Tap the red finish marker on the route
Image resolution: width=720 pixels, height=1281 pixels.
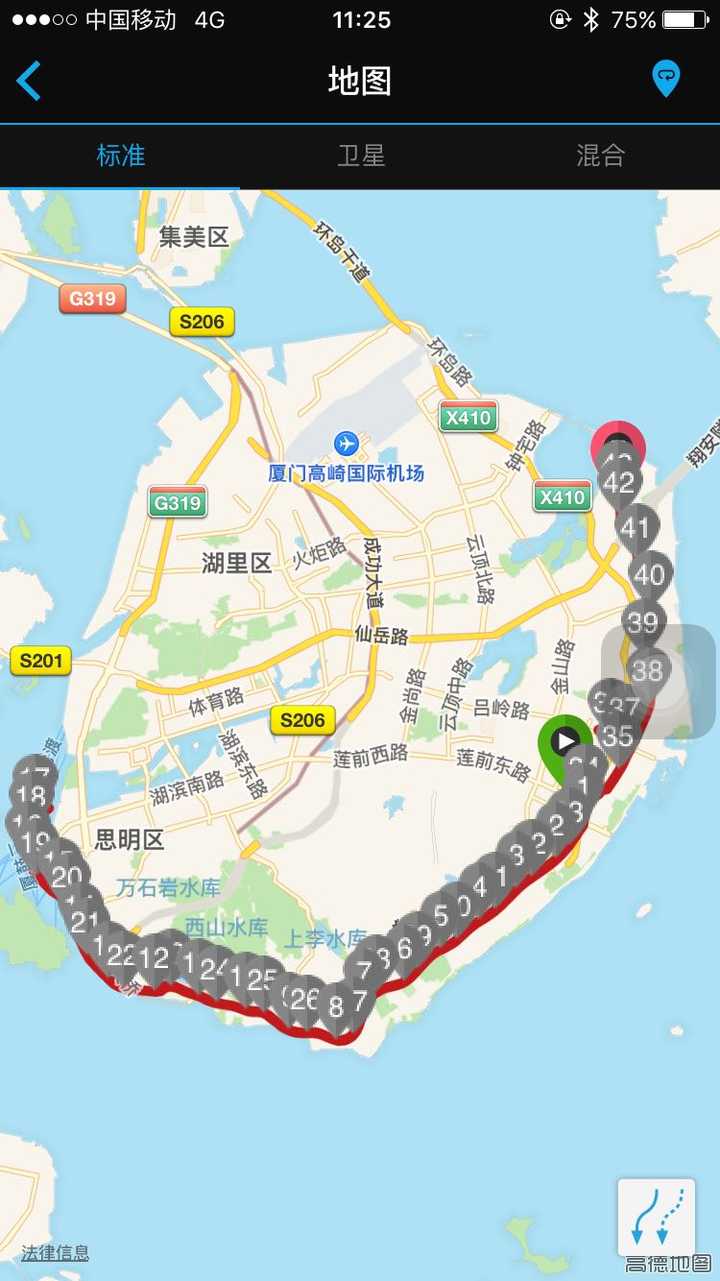pos(619,443)
